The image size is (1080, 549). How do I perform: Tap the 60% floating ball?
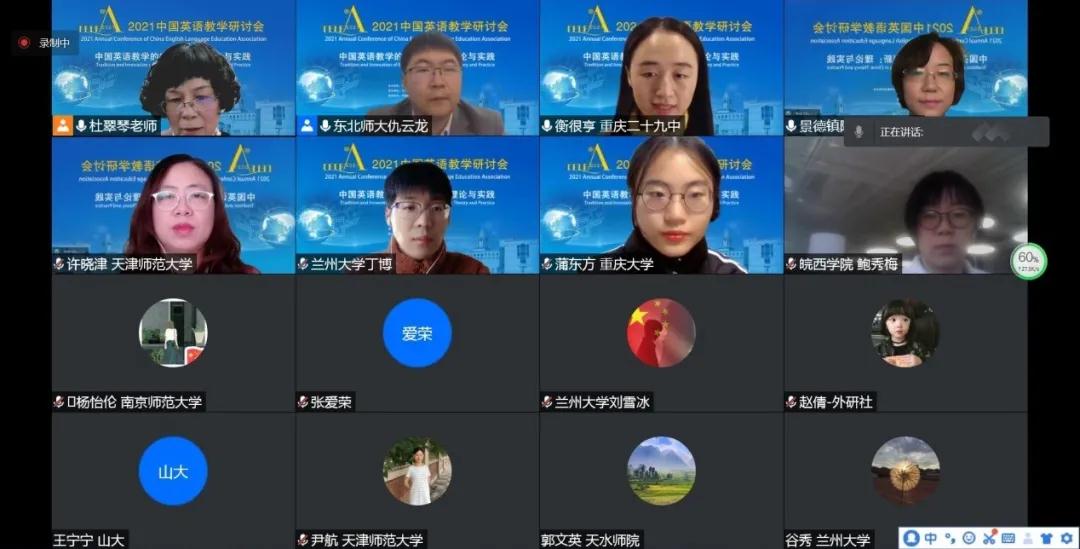point(1028,261)
